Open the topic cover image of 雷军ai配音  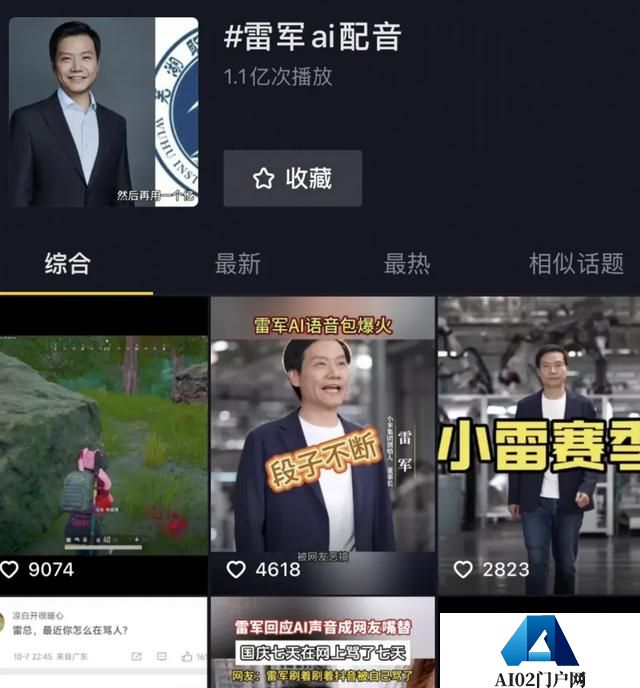[104, 112]
